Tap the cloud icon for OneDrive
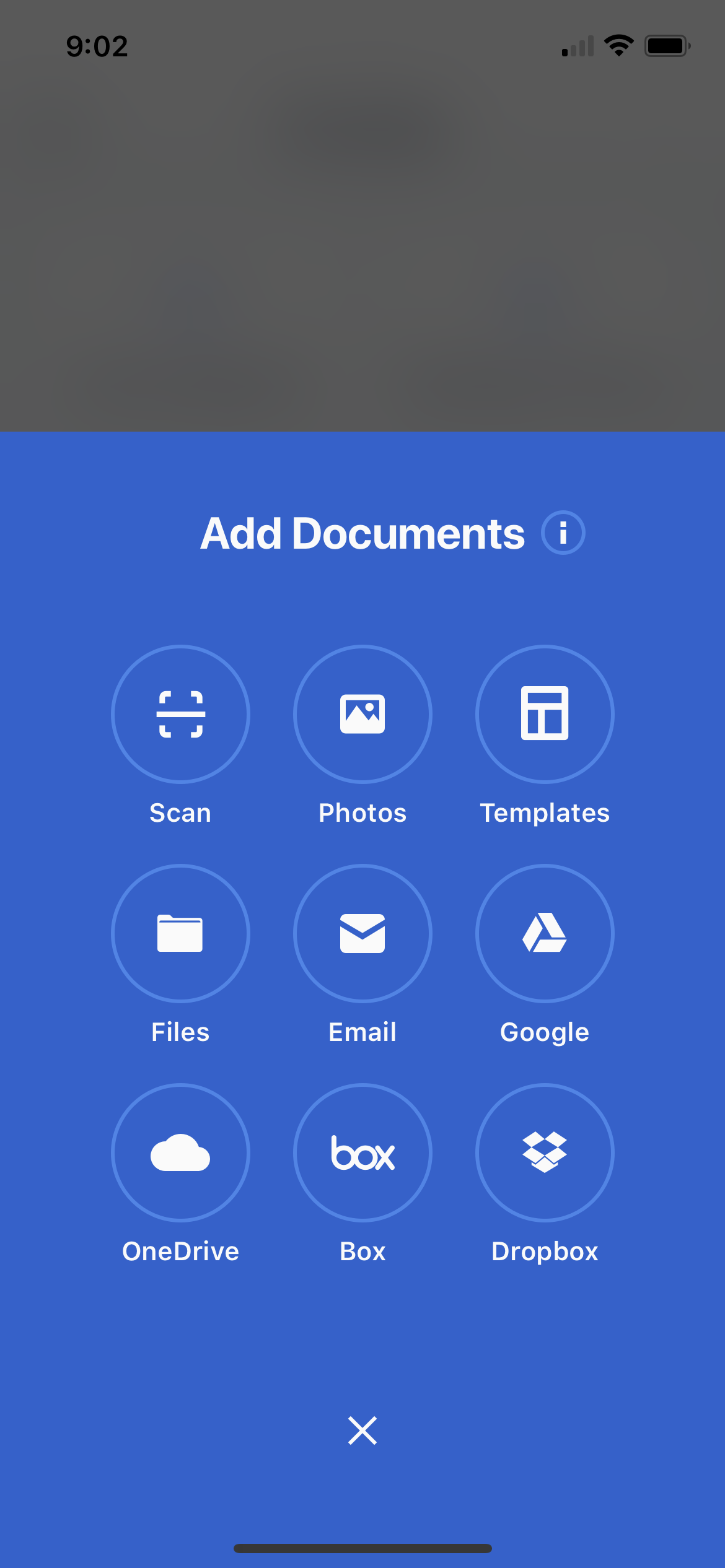Screen dimensions: 725x1568 pyautogui.click(x=180, y=1153)
